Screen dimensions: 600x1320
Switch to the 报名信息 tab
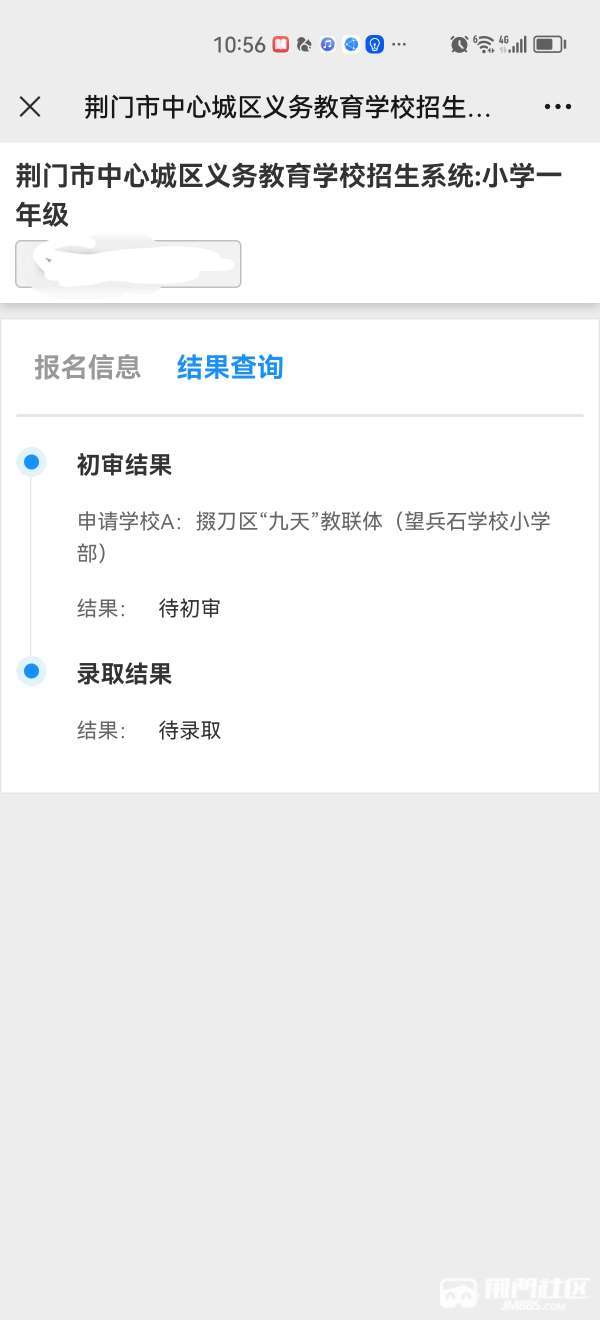coord(88,367)
